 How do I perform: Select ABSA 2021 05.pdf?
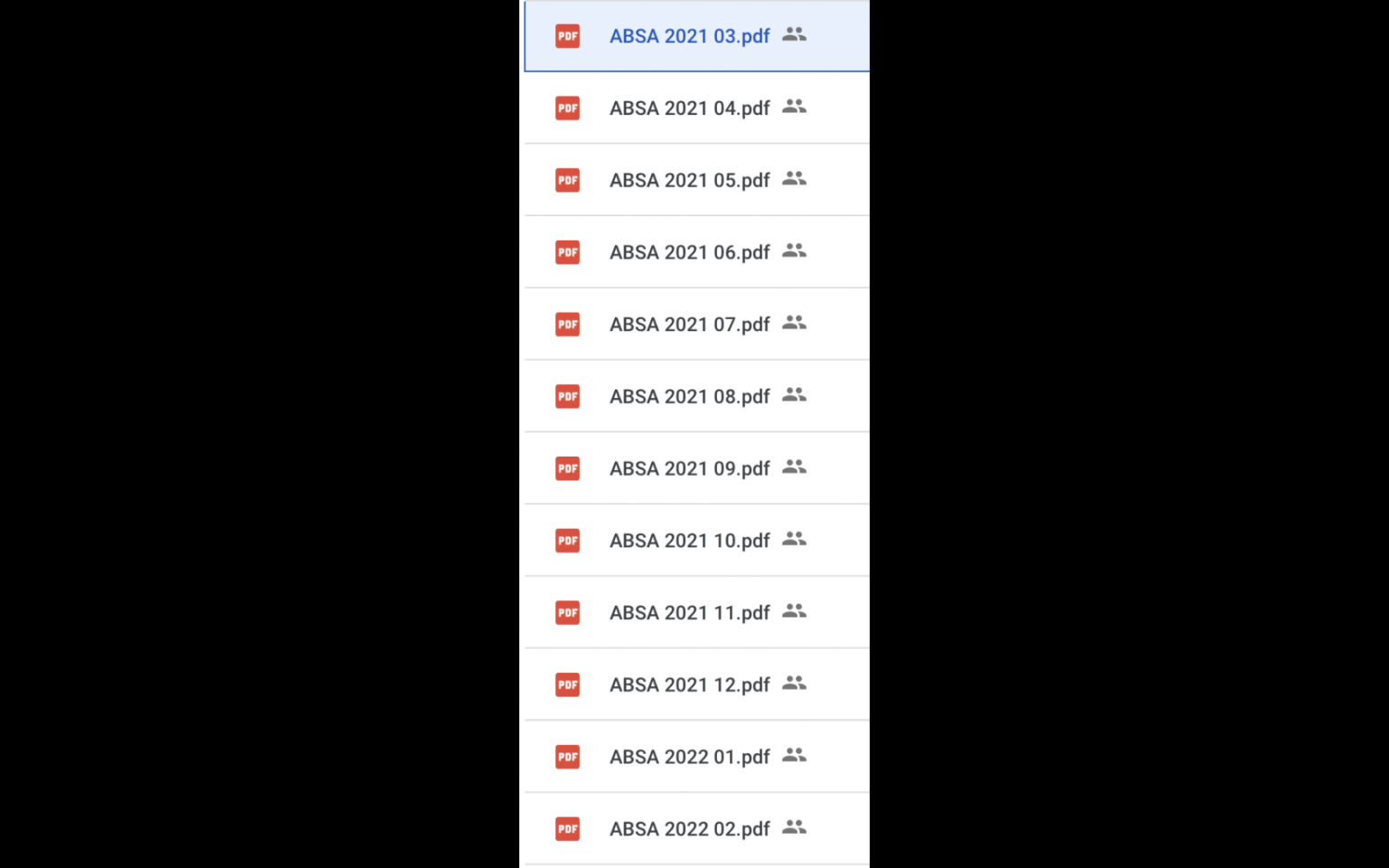(689, 180)
